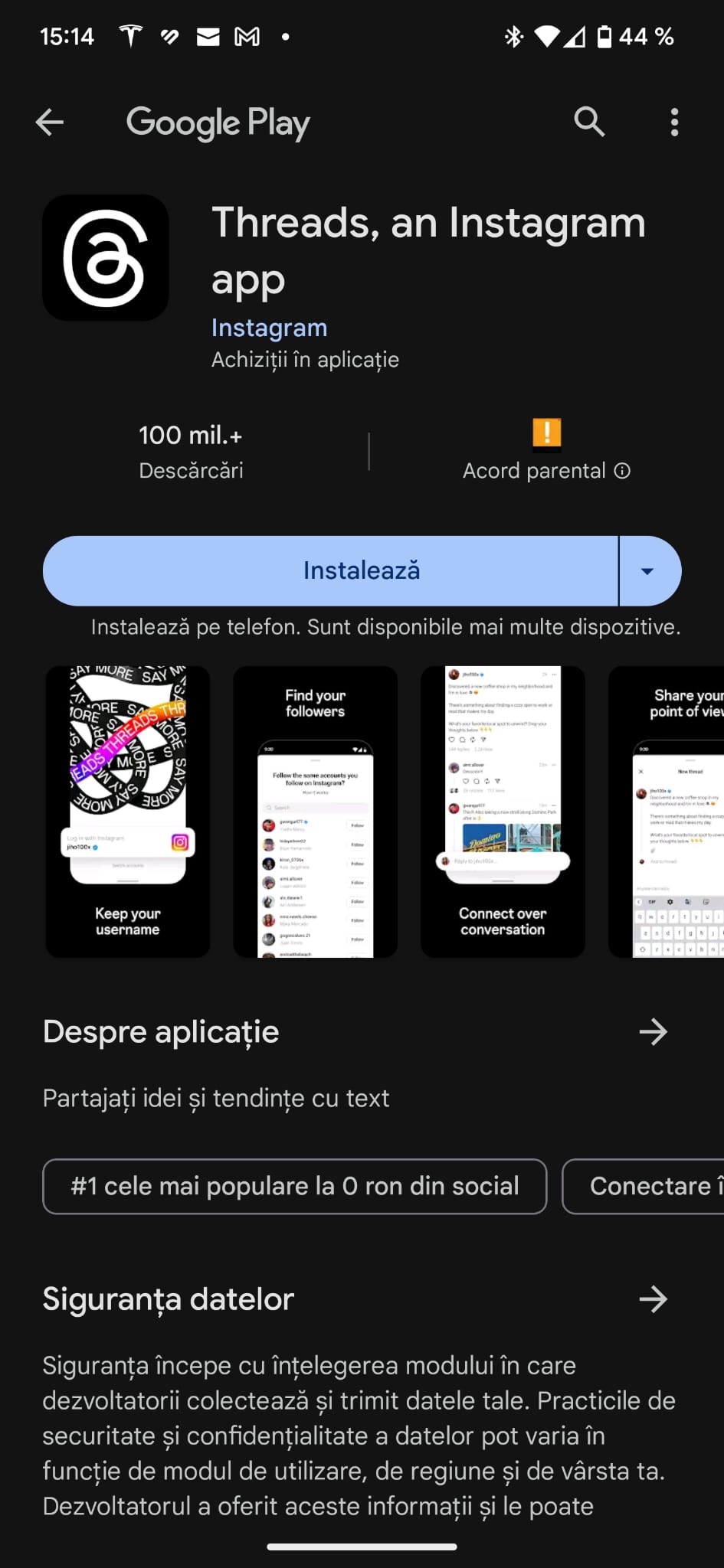Open the Siguranța datelor details arrow
The image size is (724, 1568).
coord(653,1299)
